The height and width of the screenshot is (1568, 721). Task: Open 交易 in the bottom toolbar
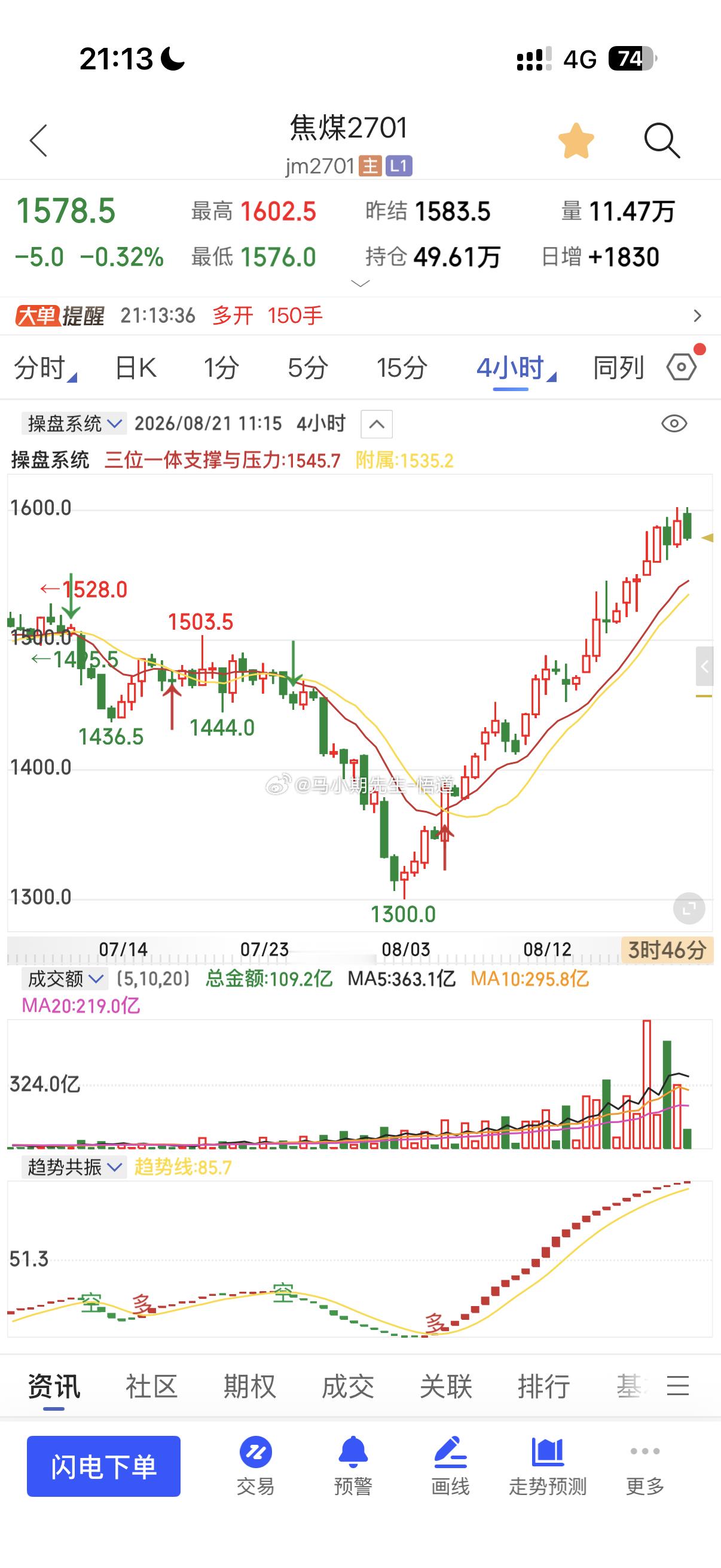click(255, 1467)
